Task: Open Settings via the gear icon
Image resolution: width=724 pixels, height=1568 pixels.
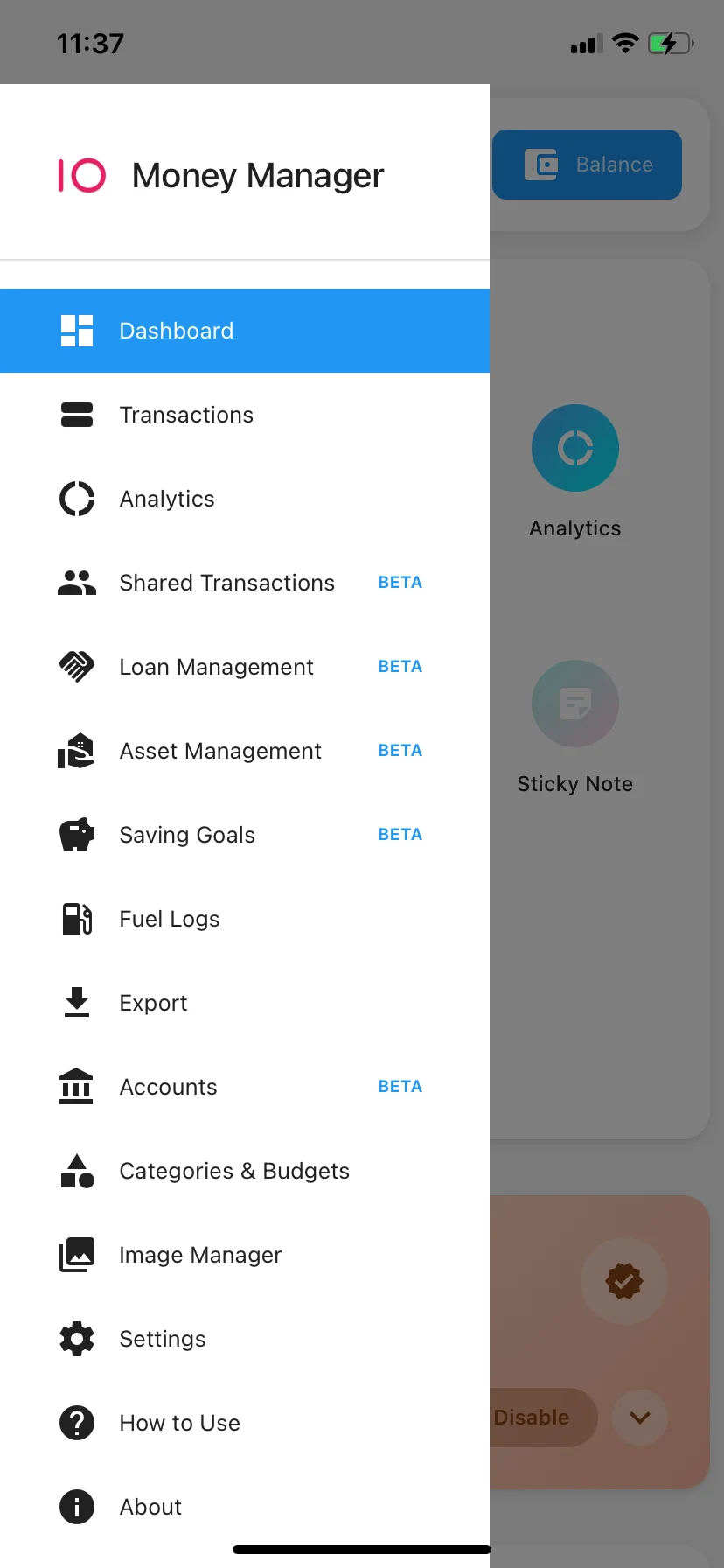Action: click(x=77, y=1338)
